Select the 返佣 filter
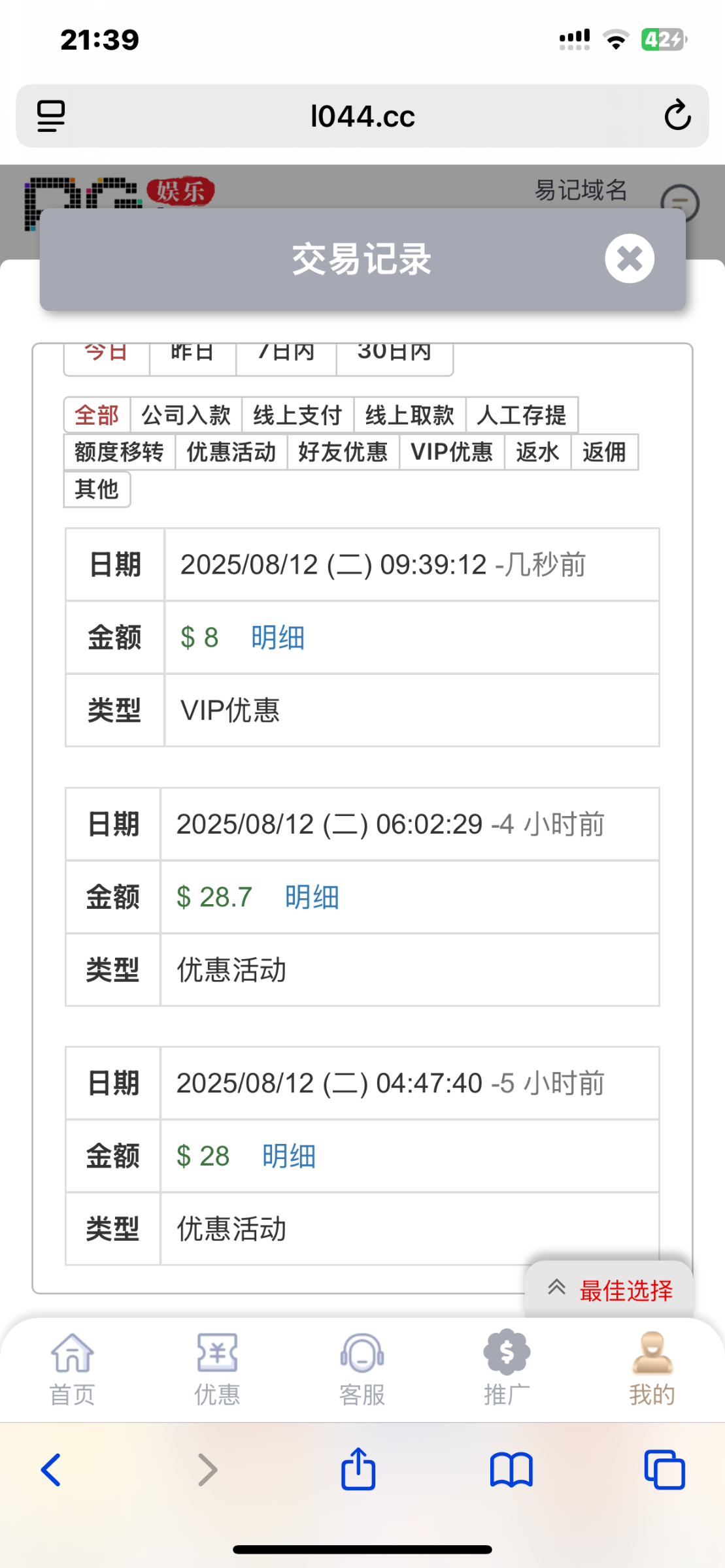The height and width of the screenshot is (1568, 725). [x=604, y=452]
